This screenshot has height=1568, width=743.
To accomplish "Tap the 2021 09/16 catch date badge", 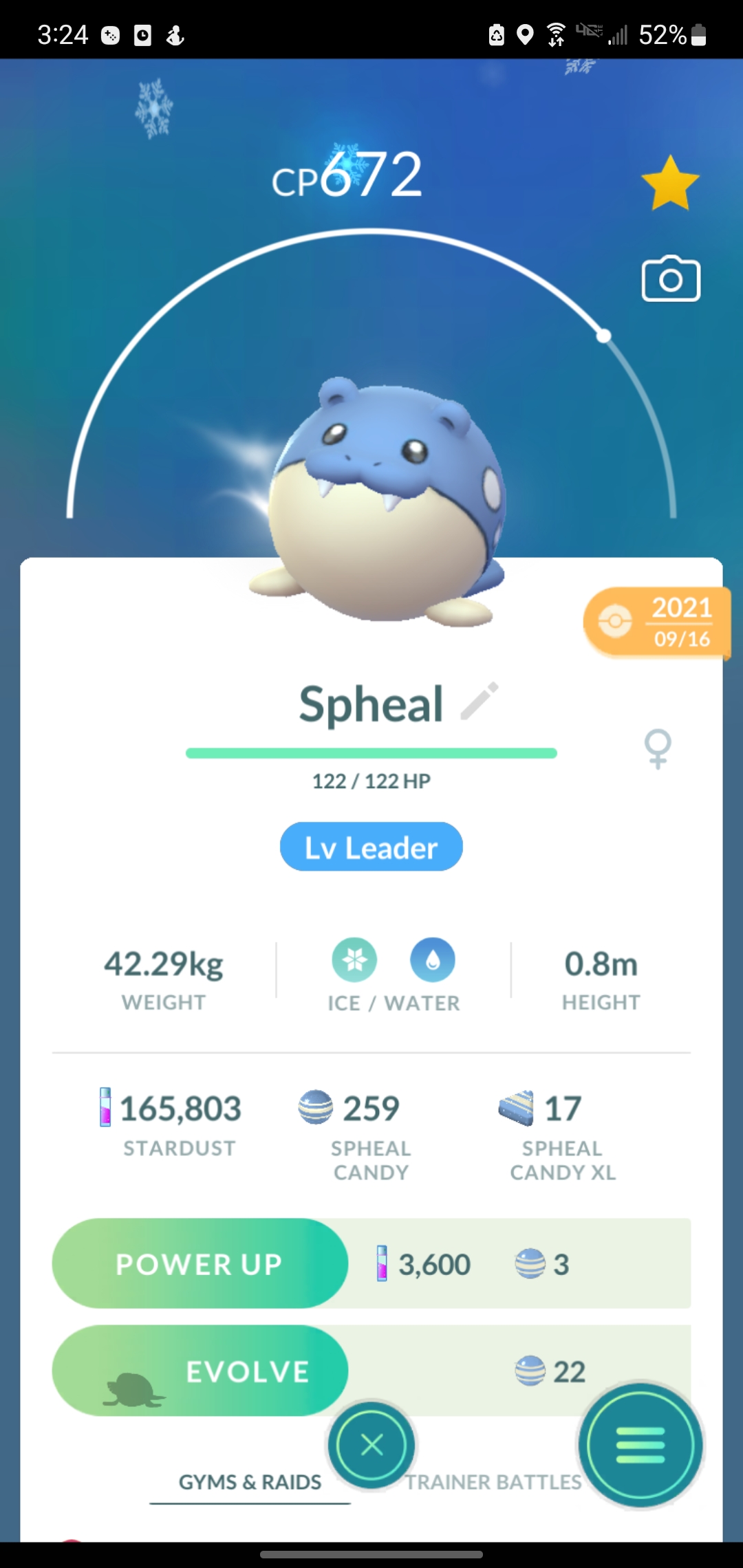I will coord(656,622).
